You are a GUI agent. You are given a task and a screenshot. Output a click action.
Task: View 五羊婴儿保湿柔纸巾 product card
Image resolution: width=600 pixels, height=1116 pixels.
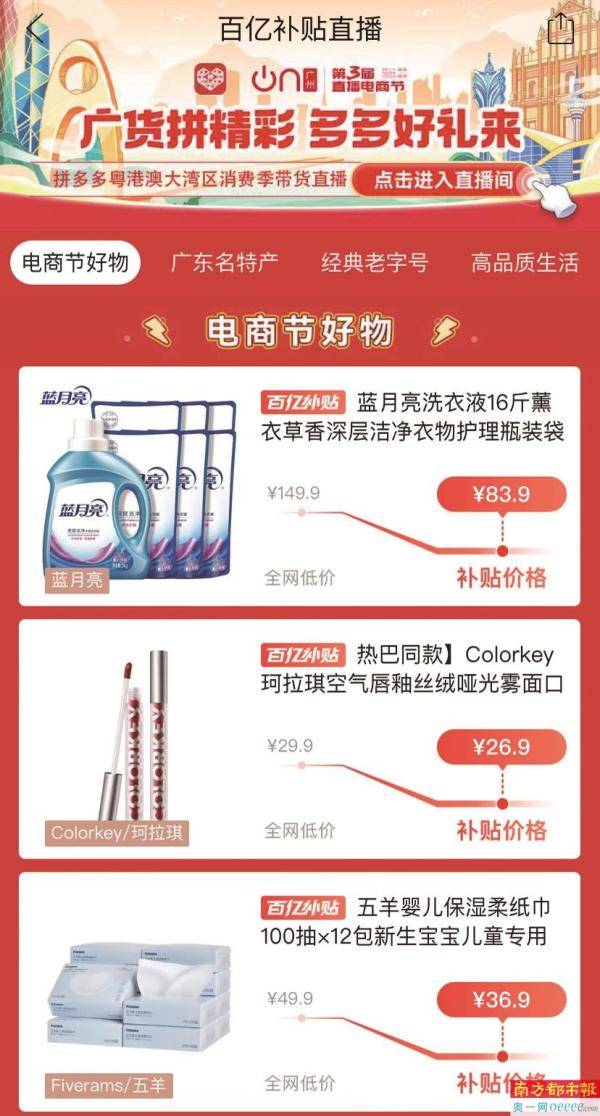pos(300,990)
